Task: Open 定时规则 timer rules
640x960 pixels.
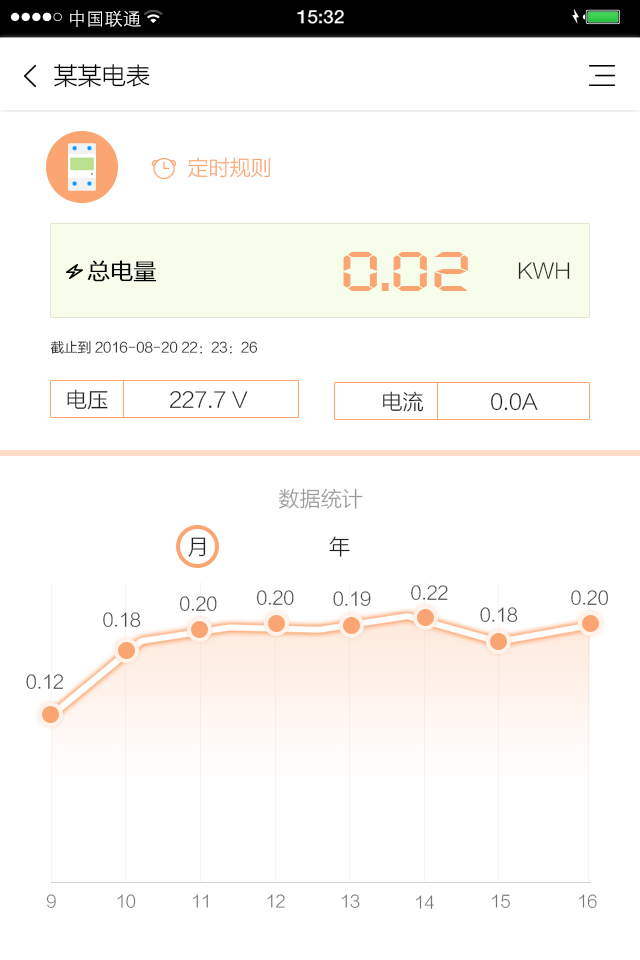Action: click(212, 168)
